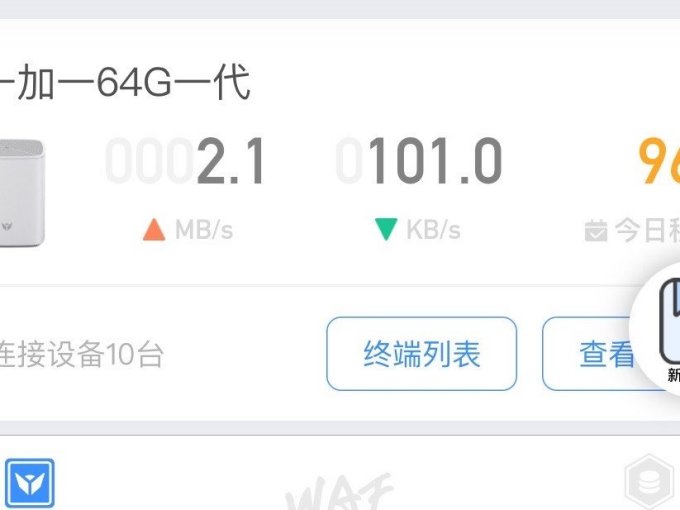
Task: Tap the 查看 button
Action: coord(598,354)
